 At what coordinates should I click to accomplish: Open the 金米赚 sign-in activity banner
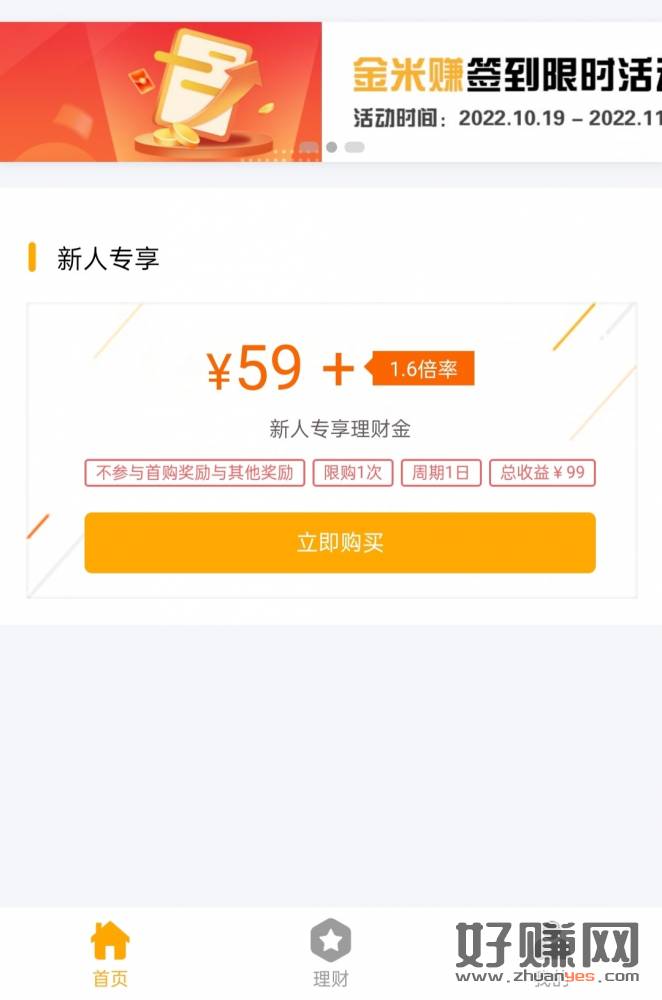(331, 92)
